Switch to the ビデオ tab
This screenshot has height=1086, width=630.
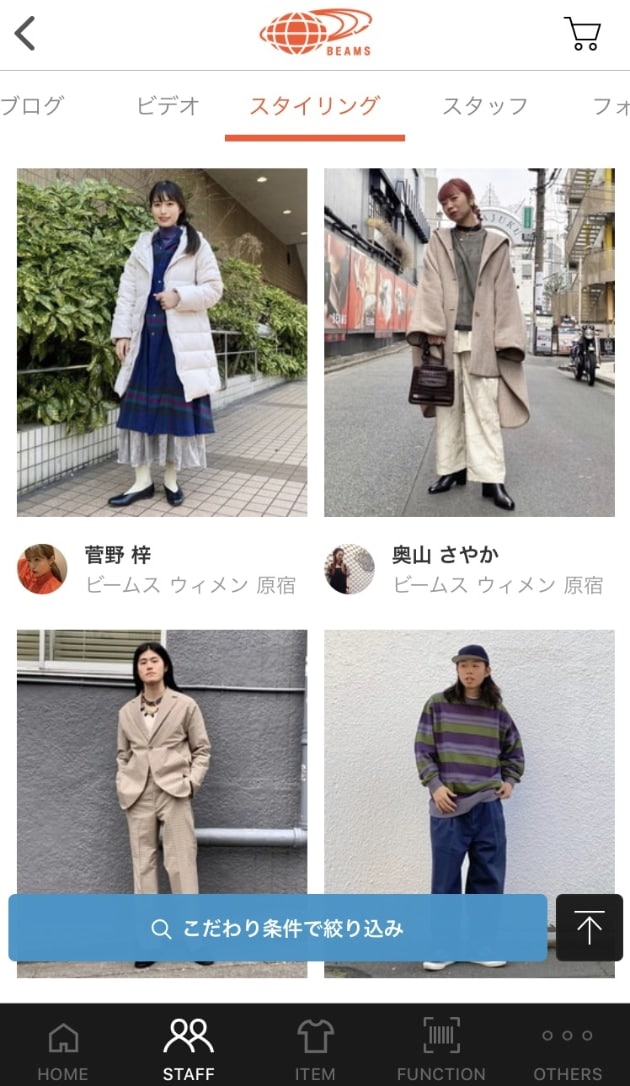168,106
